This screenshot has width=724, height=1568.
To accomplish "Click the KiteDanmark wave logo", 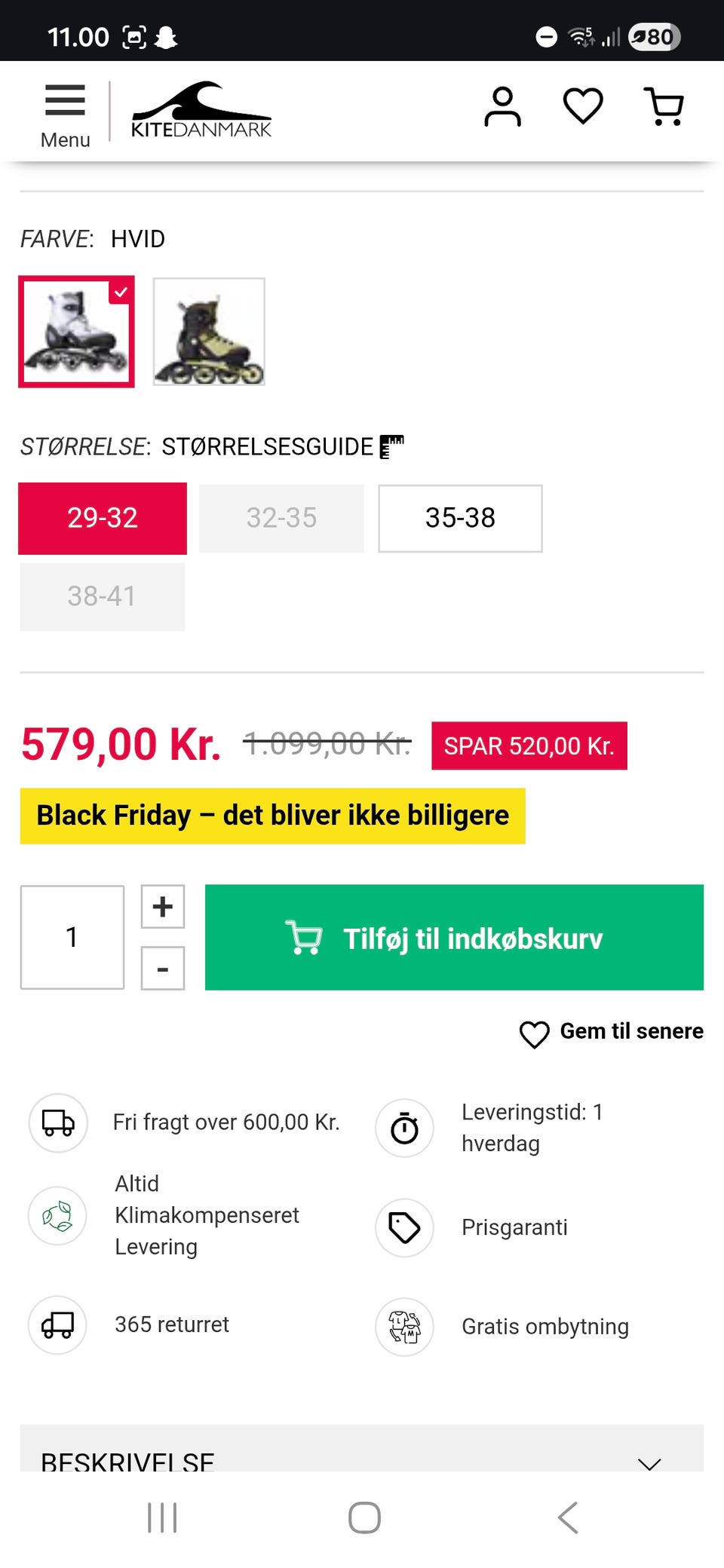I will coord(202,110).
